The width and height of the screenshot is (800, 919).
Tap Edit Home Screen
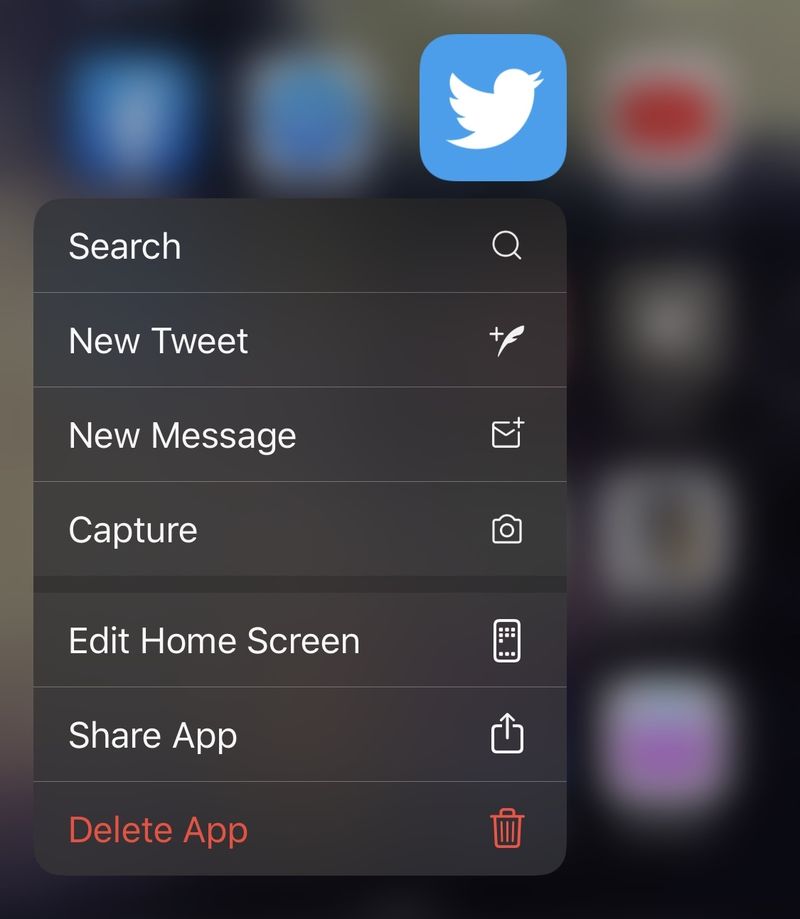click(299, 640)
